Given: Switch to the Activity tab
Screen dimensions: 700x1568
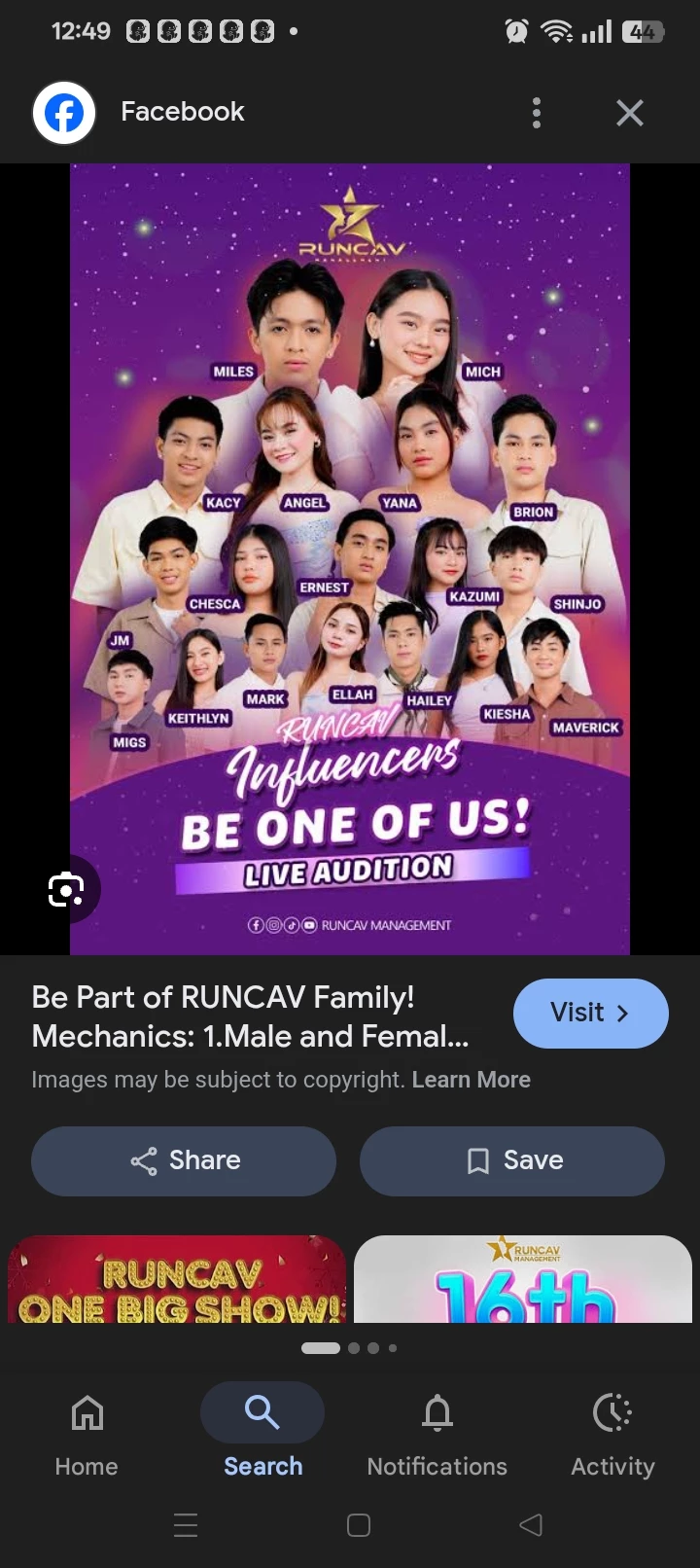Looking at the screenshot, I should [x=612, y=1435].
